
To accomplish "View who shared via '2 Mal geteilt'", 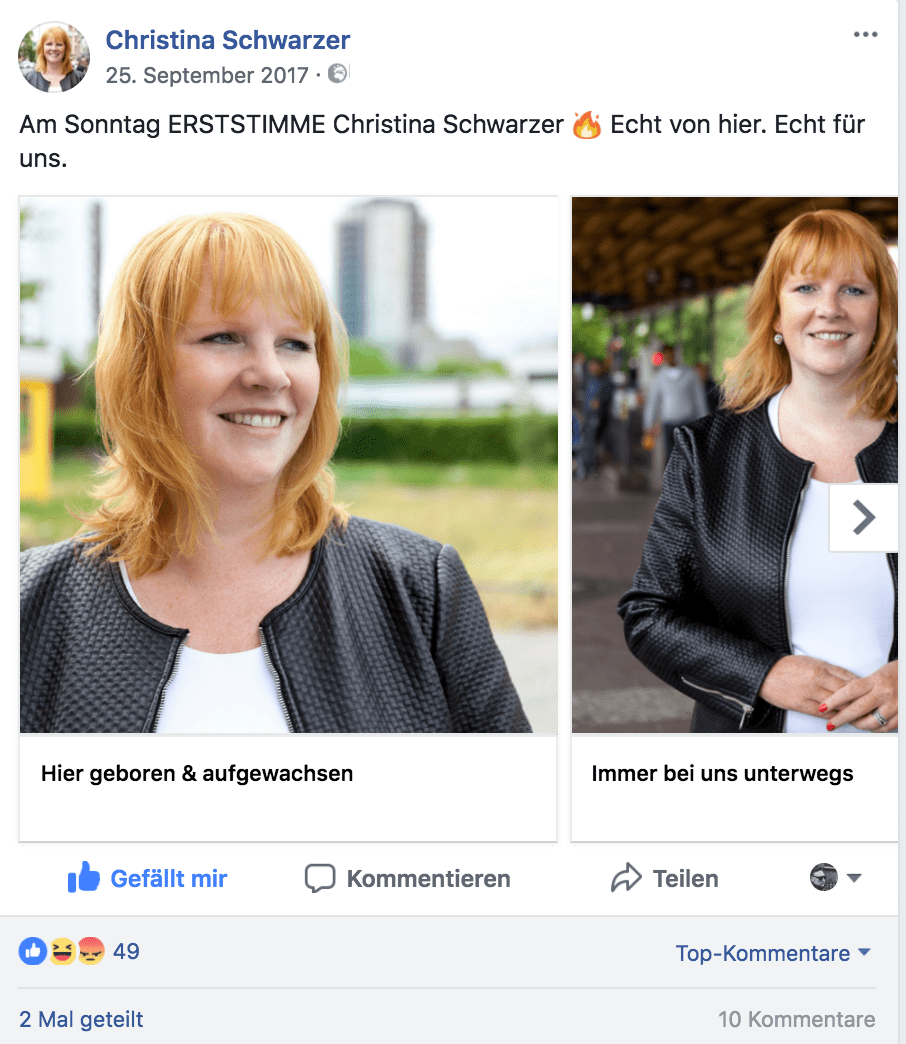I will click(81, 1019).
